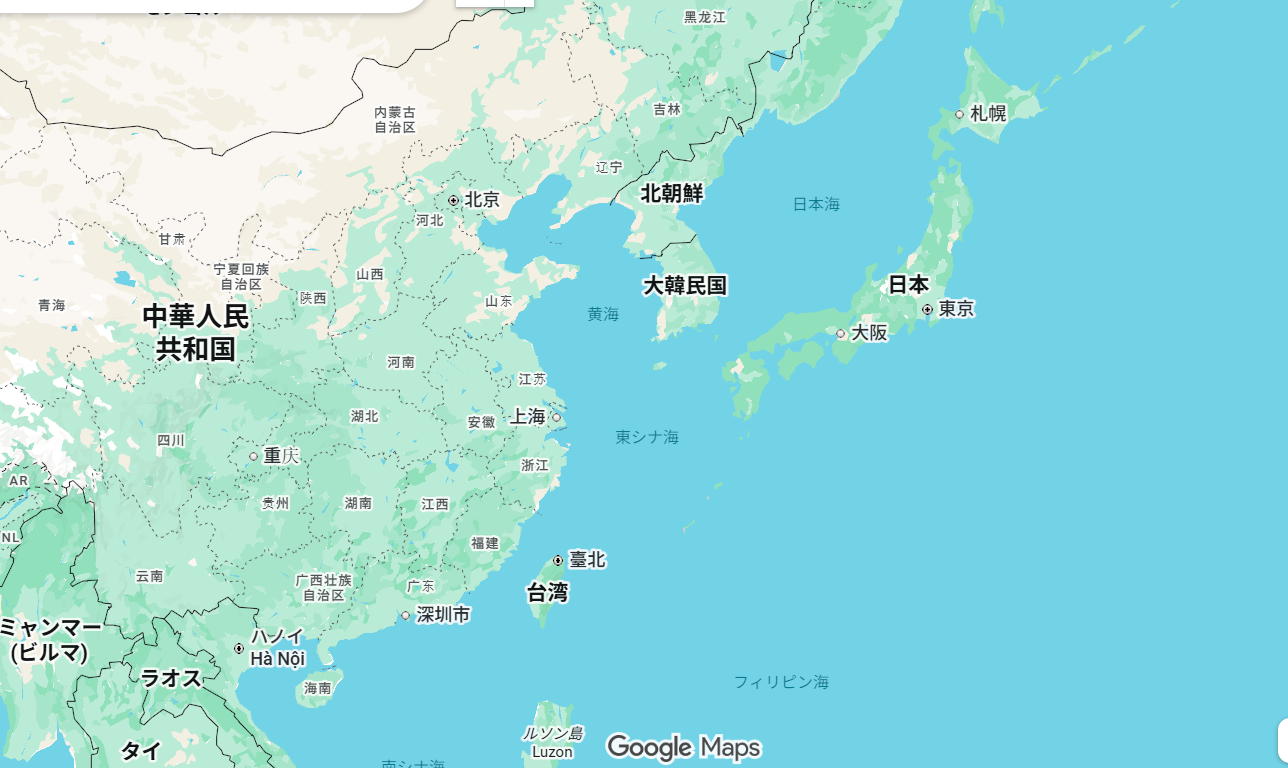Select the 東京 city marker
This screenshot has width=1288, height=768.
pyautogui.click(x=927, y=309)
